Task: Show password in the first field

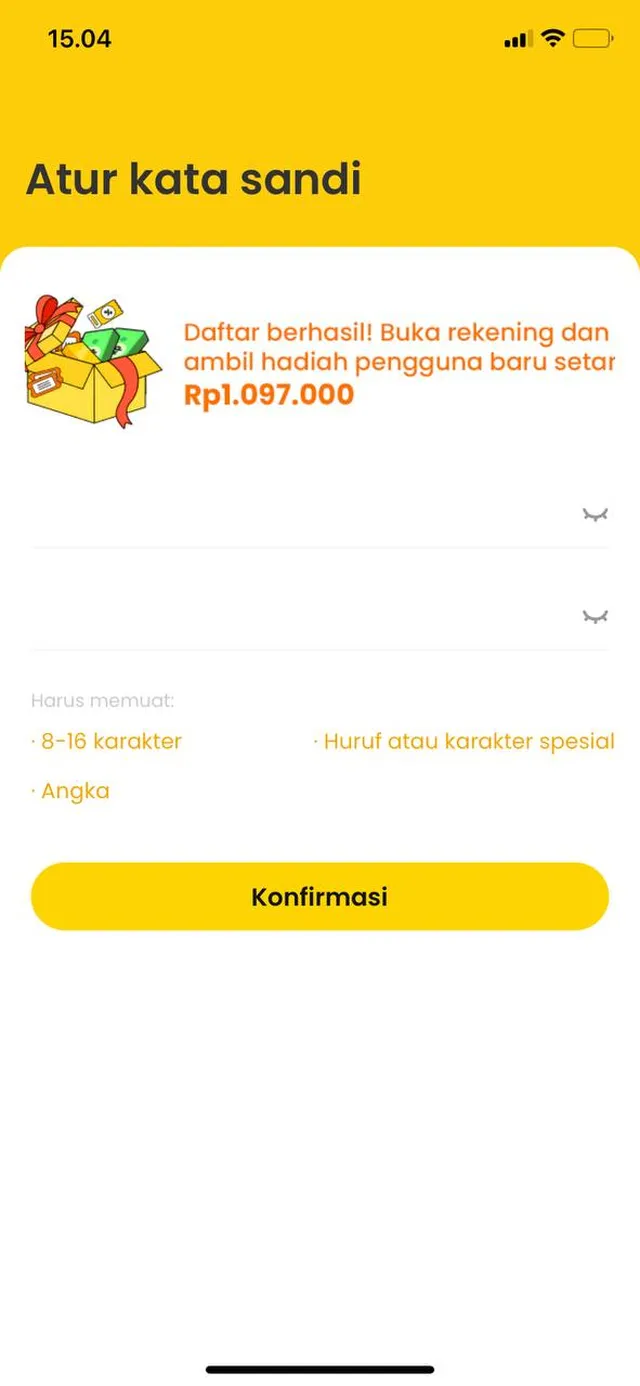Action: (595, 514)
